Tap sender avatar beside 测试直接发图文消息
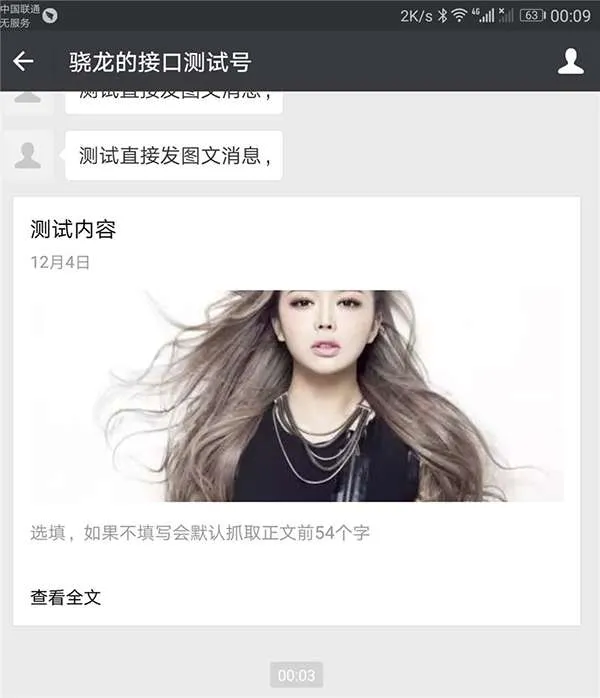Screen dimensions: 600x698 point(28,155)
